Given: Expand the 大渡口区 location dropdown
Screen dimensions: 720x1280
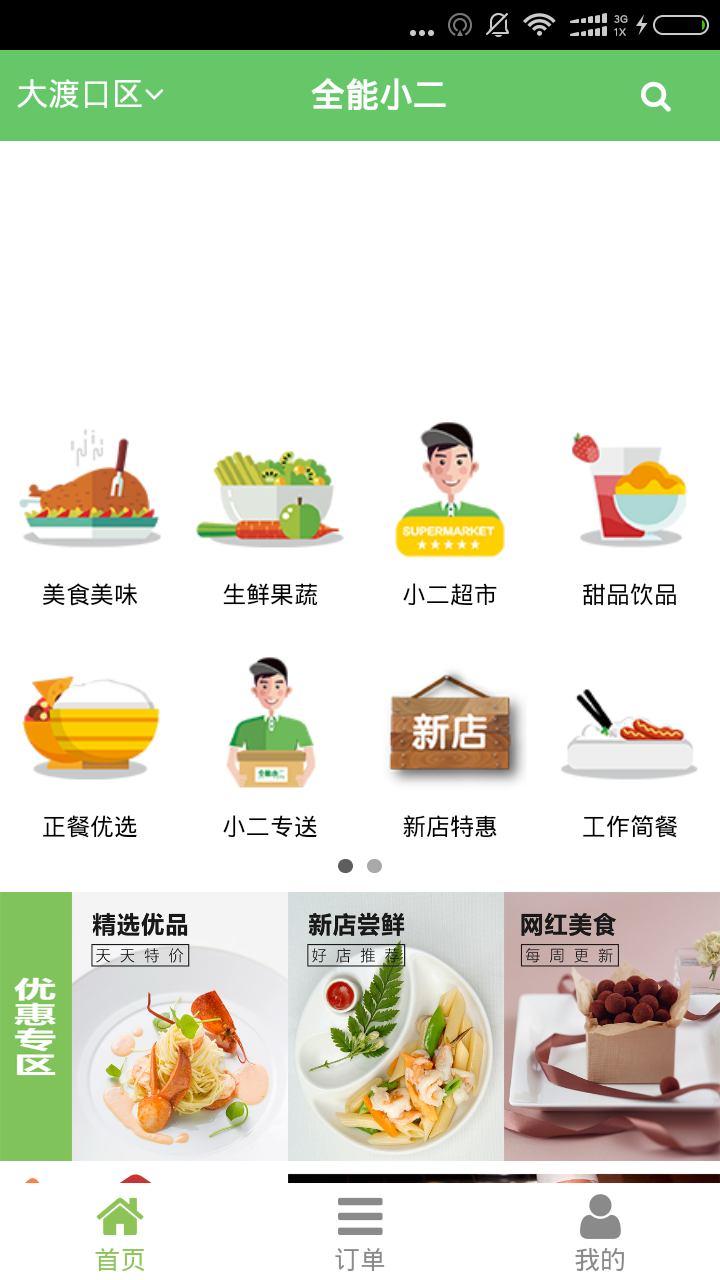Looking at the screenshot, I should pos(90,96).
